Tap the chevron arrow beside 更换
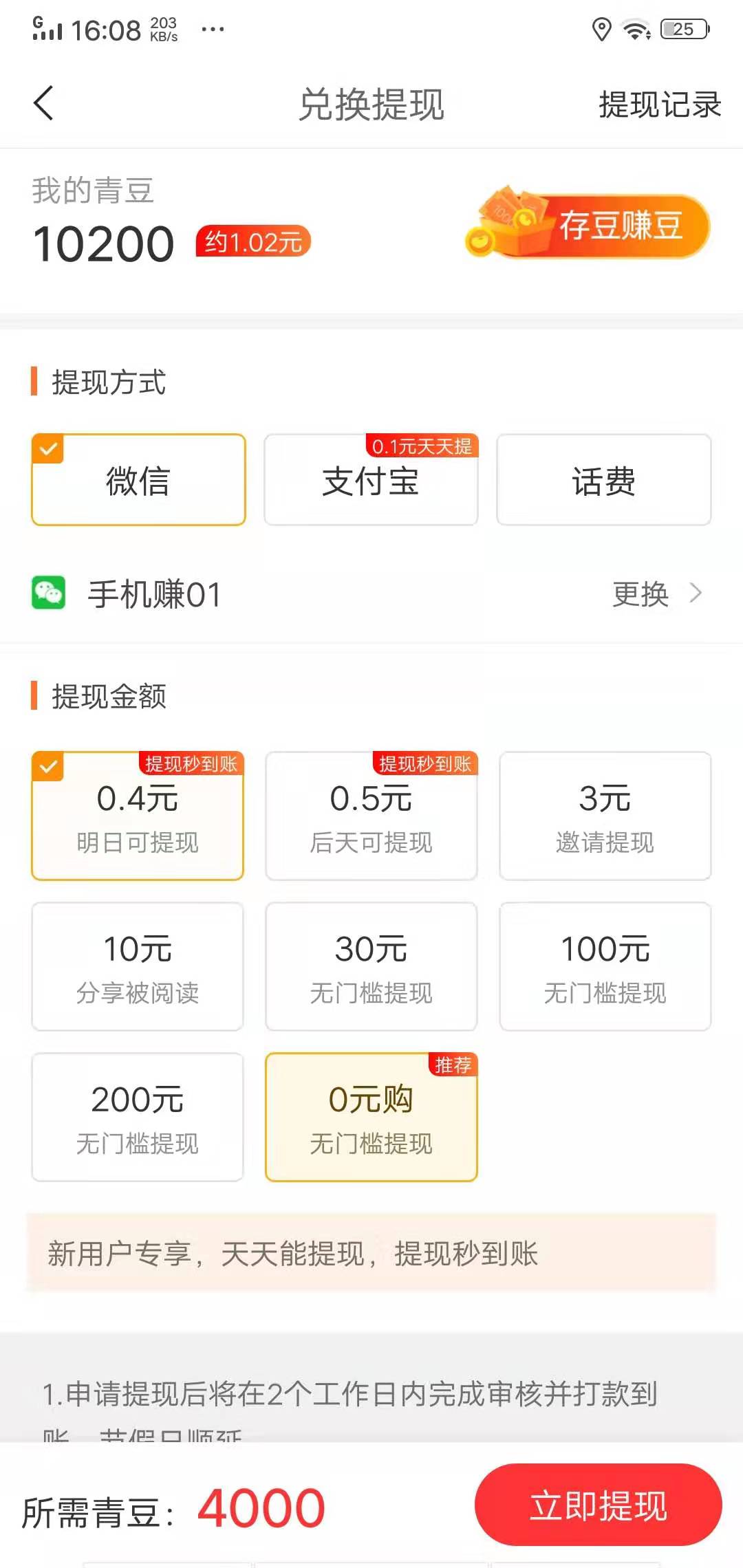Screen dimensions: 743x1568 point(697,594)
